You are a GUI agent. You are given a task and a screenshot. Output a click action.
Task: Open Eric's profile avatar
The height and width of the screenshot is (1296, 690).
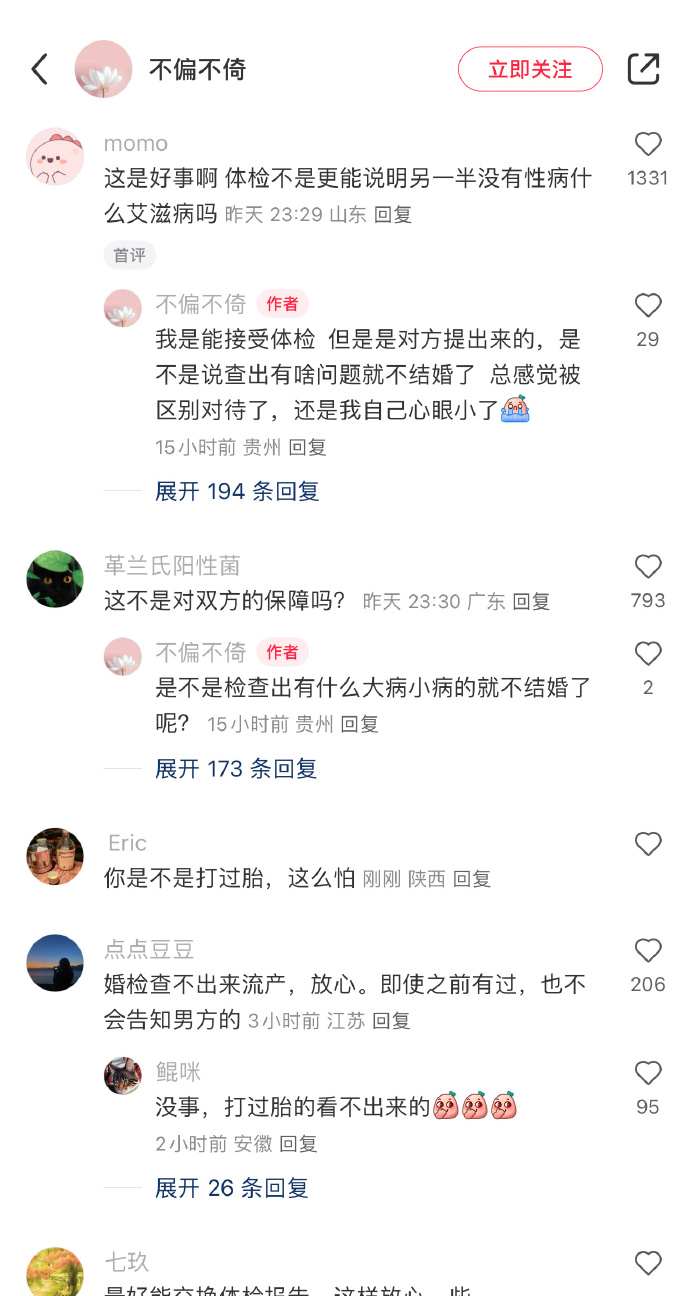(x=55, y=856)
